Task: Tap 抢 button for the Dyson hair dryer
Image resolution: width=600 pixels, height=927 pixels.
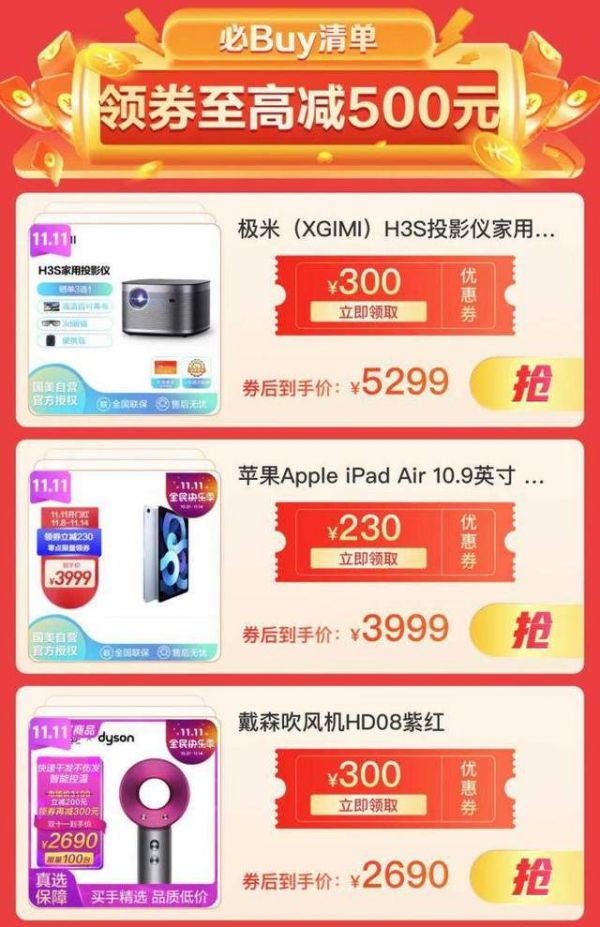Action: (x=532, y=877)
